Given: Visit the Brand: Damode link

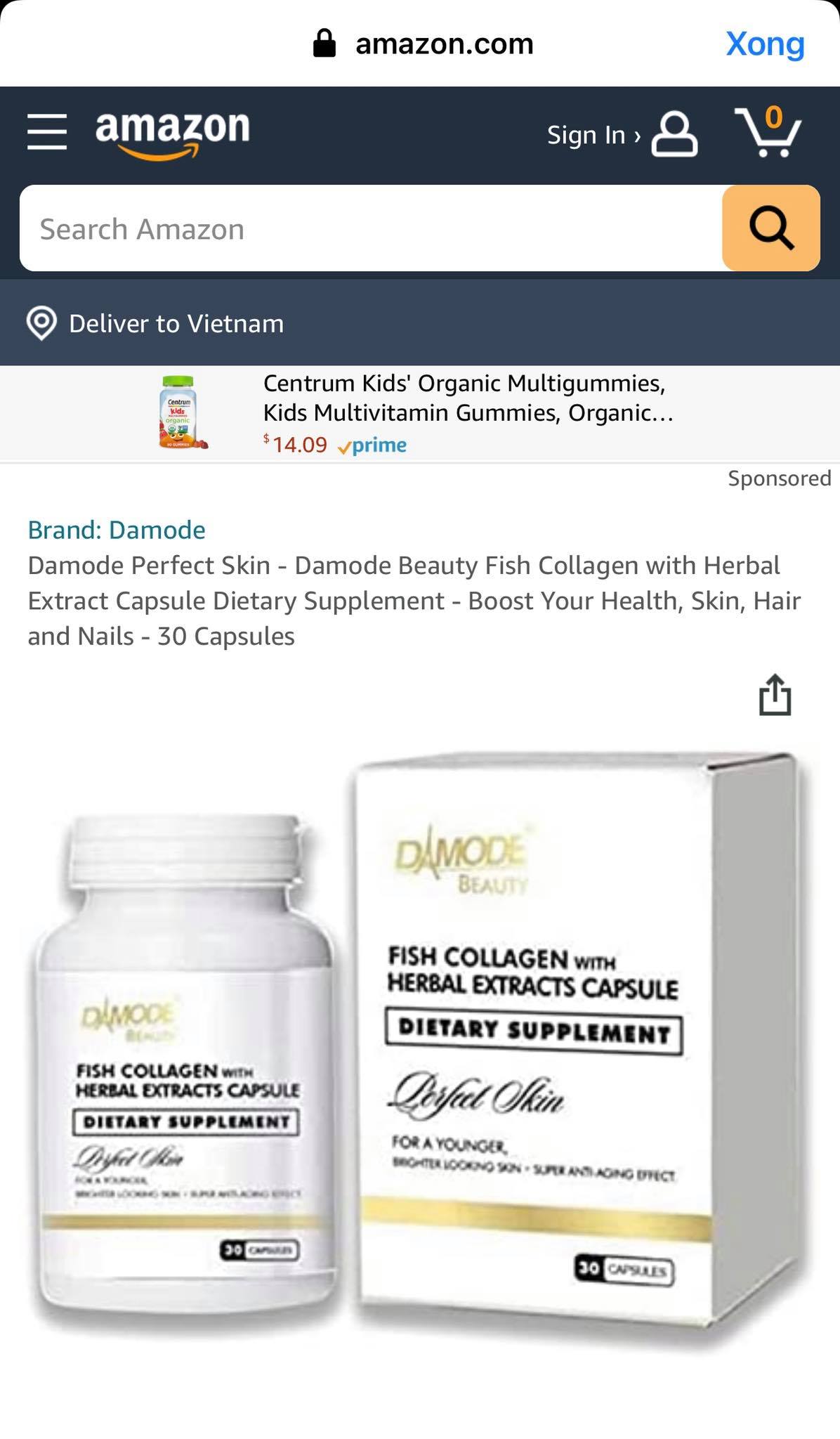Looking at the screenshot, I should [117, 530].
